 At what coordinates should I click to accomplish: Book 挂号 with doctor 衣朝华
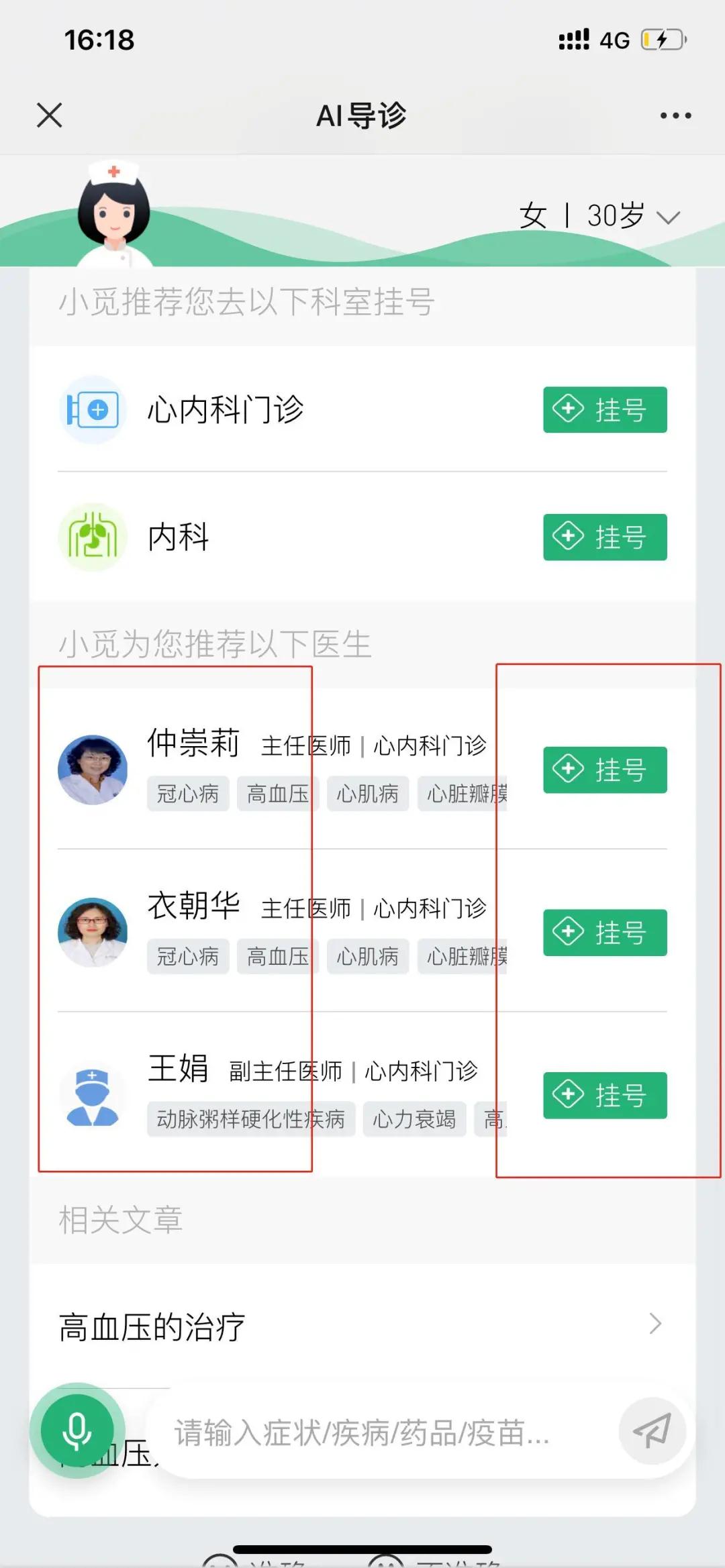point(604,932)
